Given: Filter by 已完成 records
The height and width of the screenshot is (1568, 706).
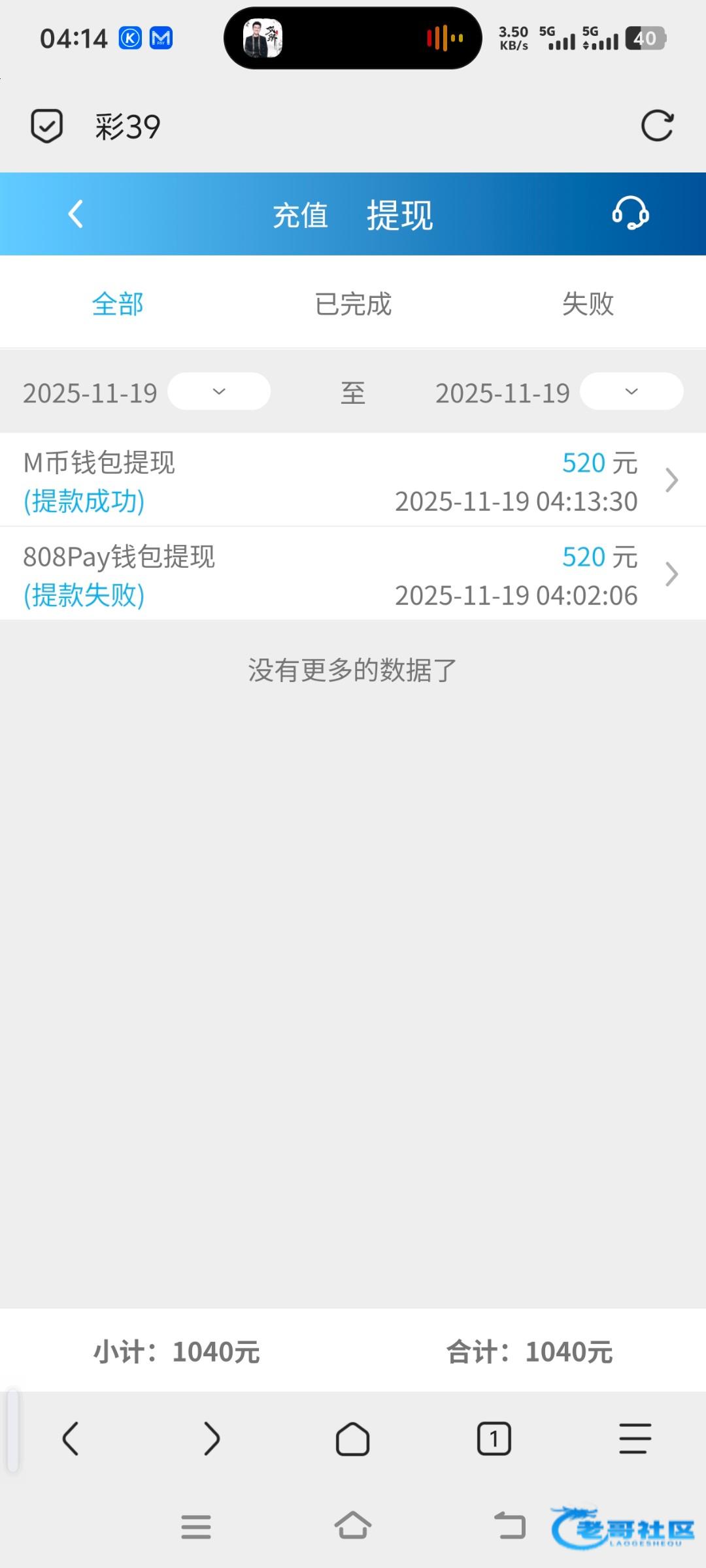Looking at the screenshot, I should coord(353,304).
